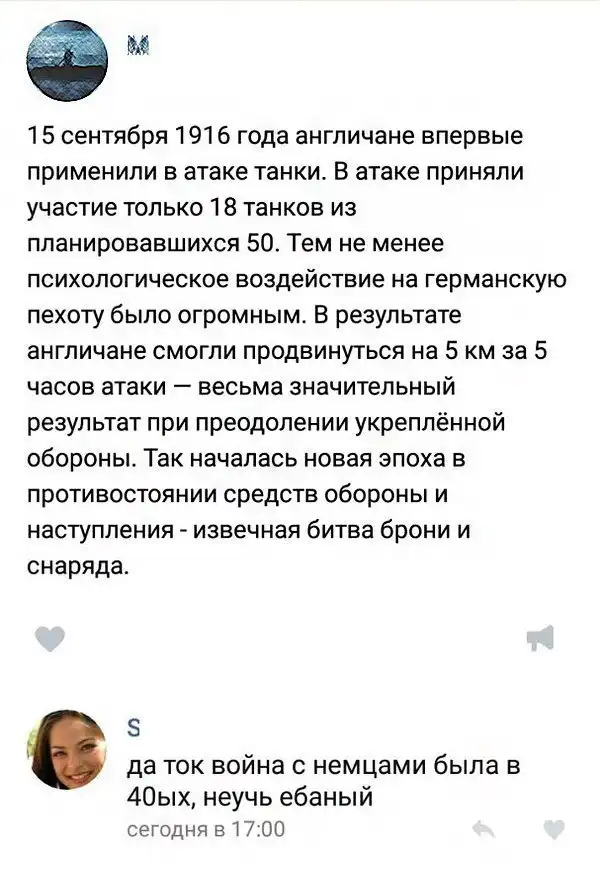
Task: Like the post about tanks in 1916
Action: tap(48, 635)
